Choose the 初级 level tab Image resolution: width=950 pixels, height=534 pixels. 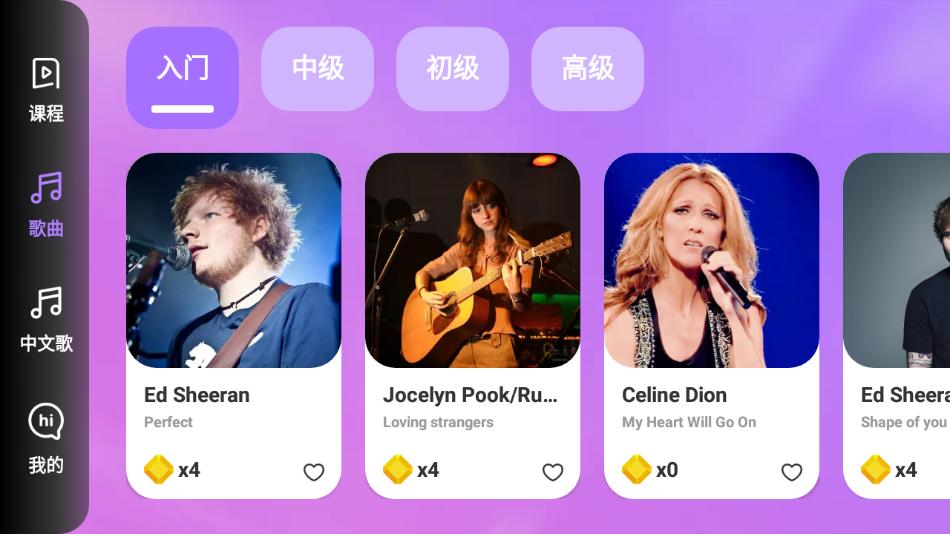tap(452, 69)
